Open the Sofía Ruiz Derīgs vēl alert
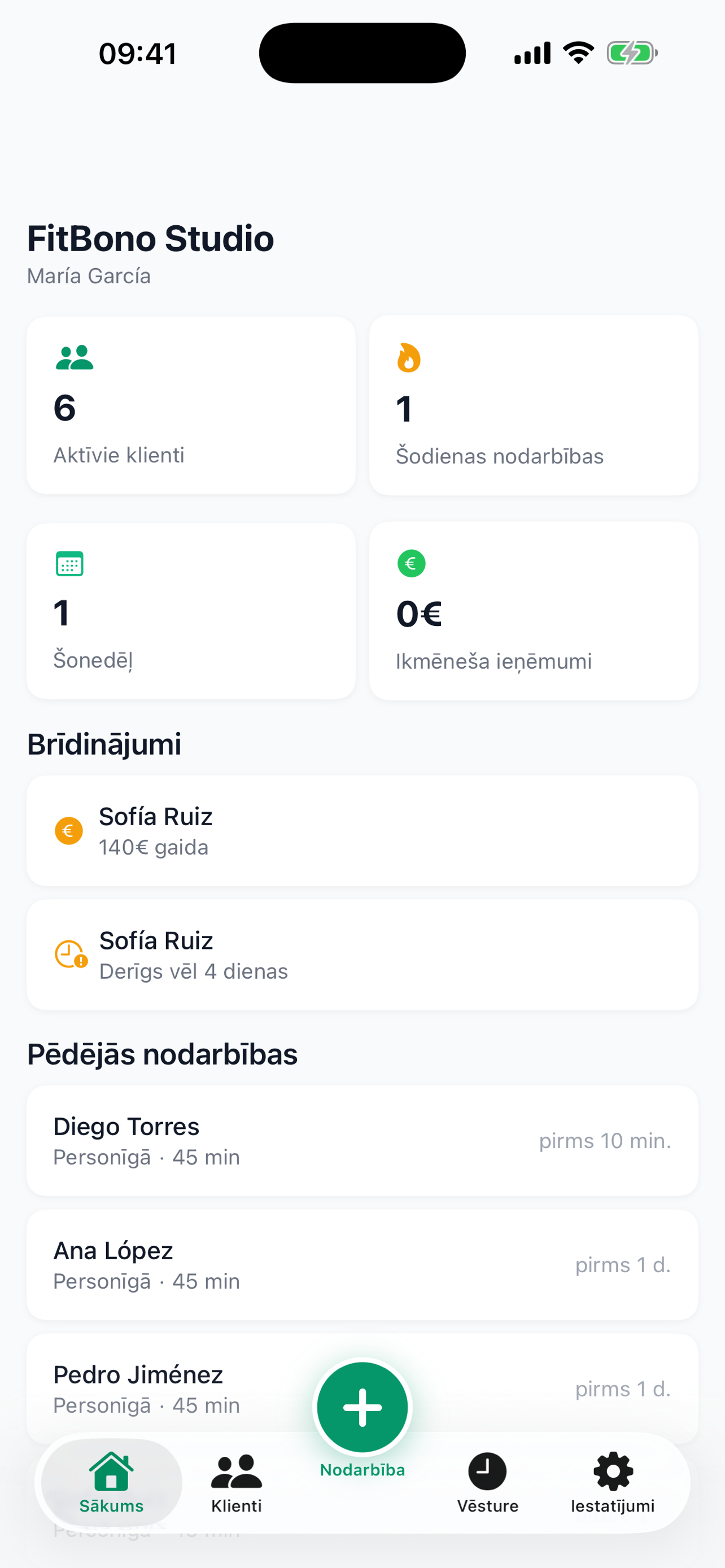 click(362, 953)
